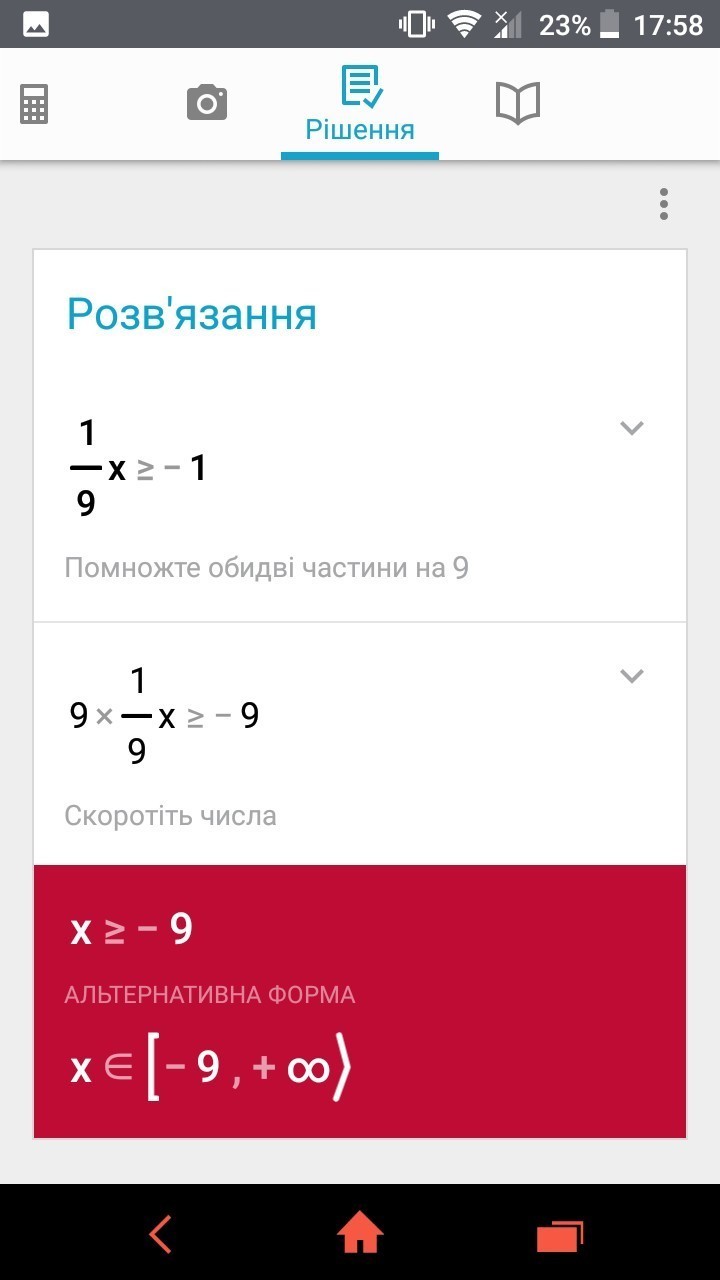Open the three-dot overflow menu
This screenshot has width=720, height=1280.
point(663,204)
